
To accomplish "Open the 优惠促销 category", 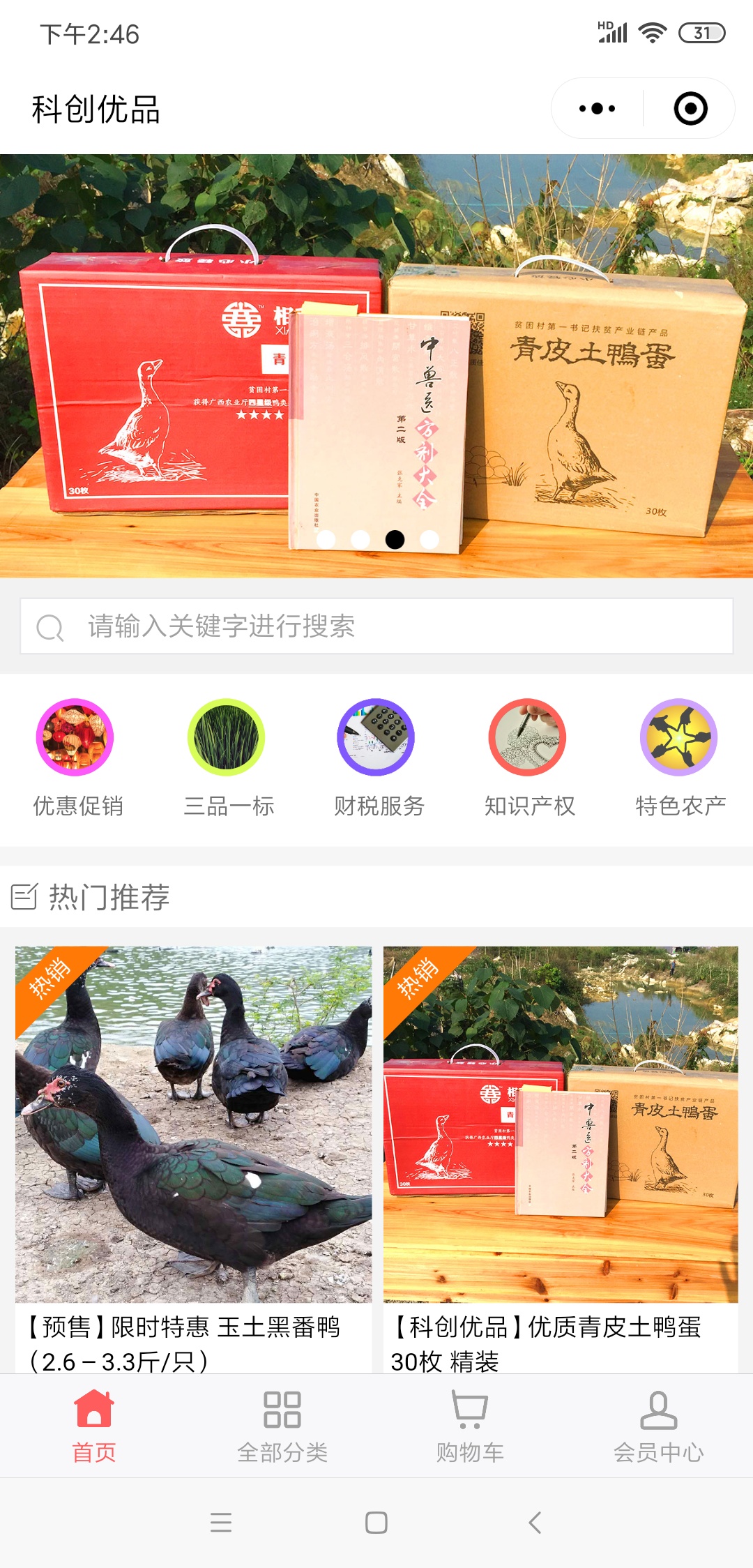I will (77, 757).
